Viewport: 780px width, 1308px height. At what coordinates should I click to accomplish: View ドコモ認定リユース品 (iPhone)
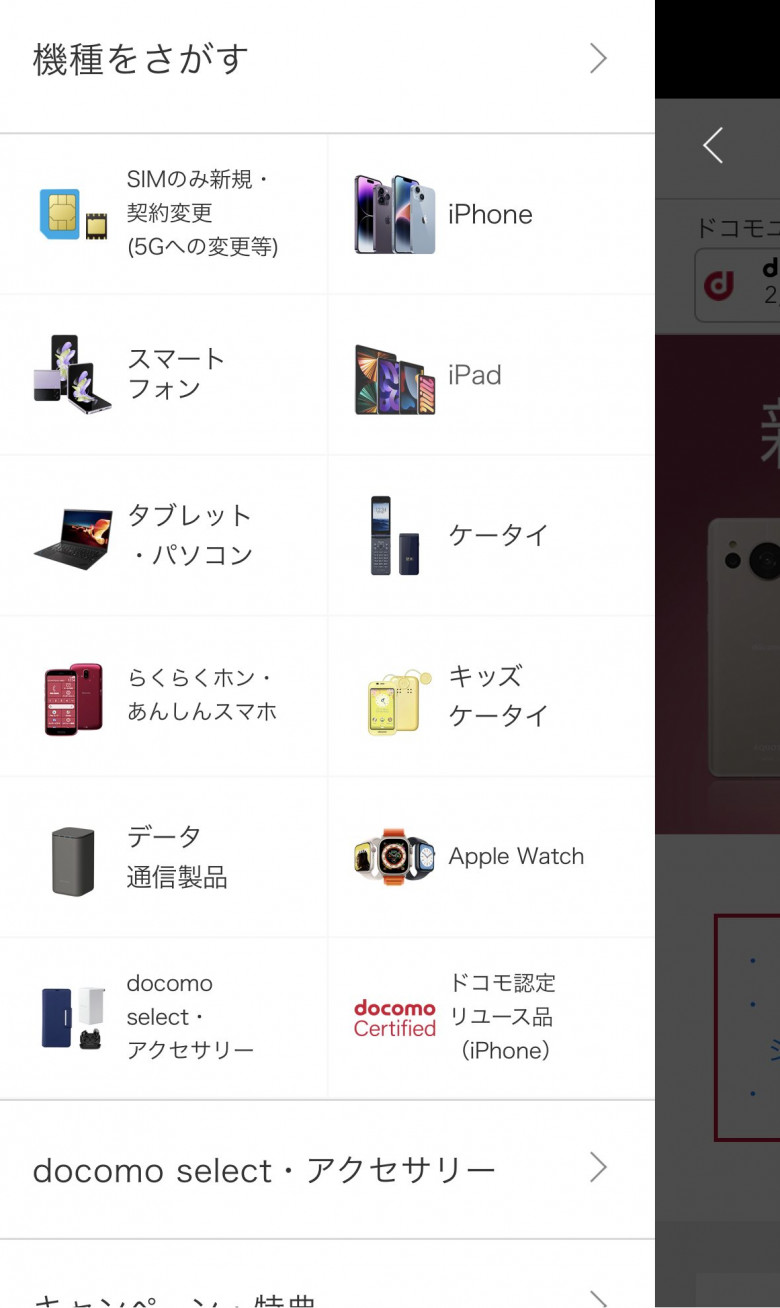pyautogui.click(x=491, y=1017)
